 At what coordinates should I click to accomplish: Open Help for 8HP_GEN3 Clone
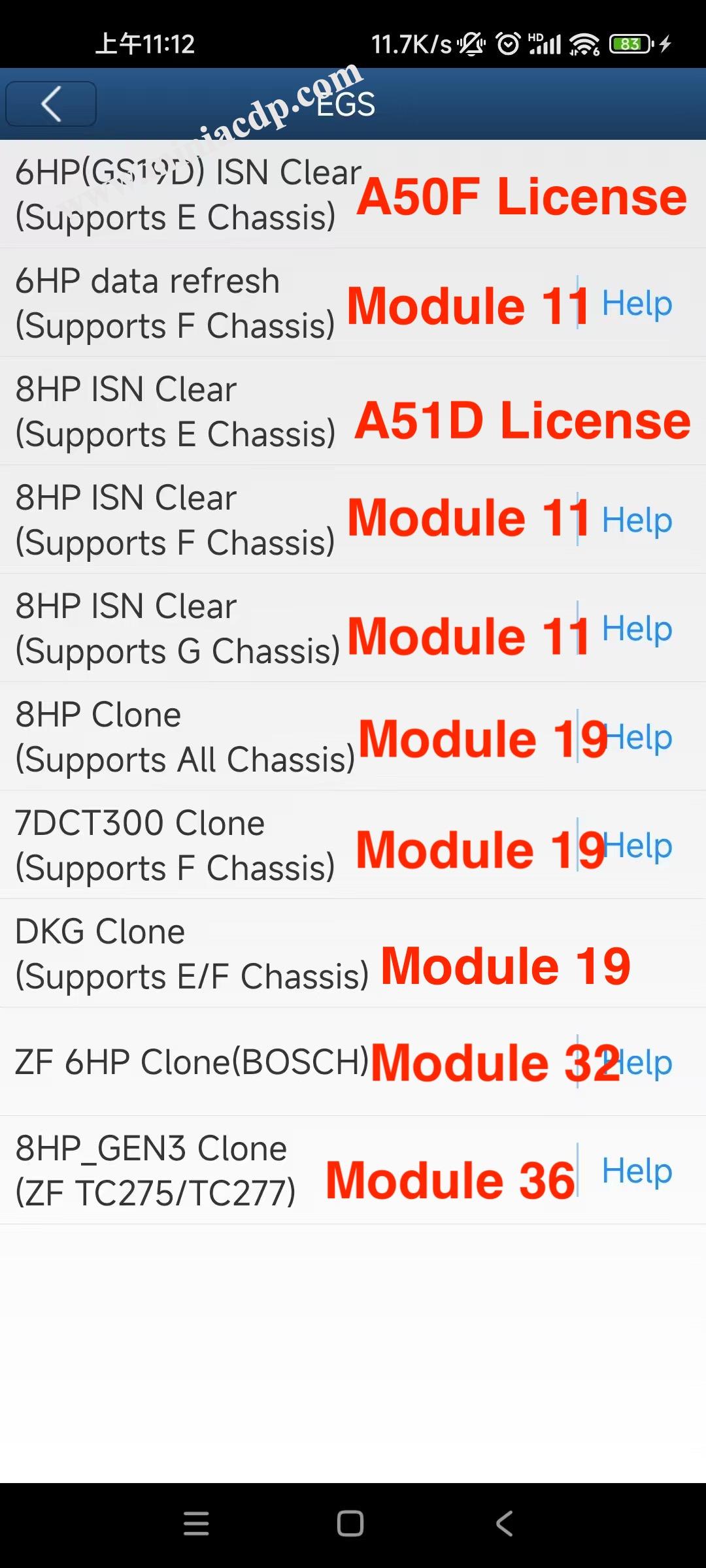[637, 1171]
